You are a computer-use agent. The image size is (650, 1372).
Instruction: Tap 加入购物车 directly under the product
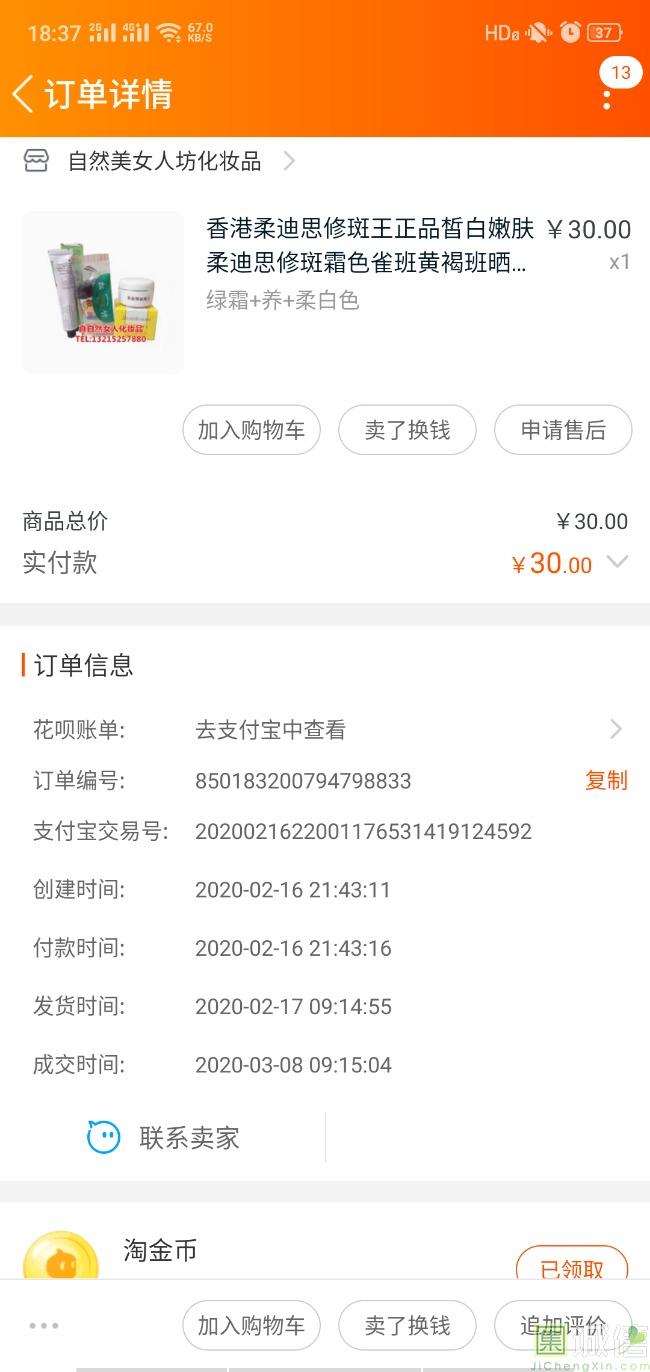point(251,430)
